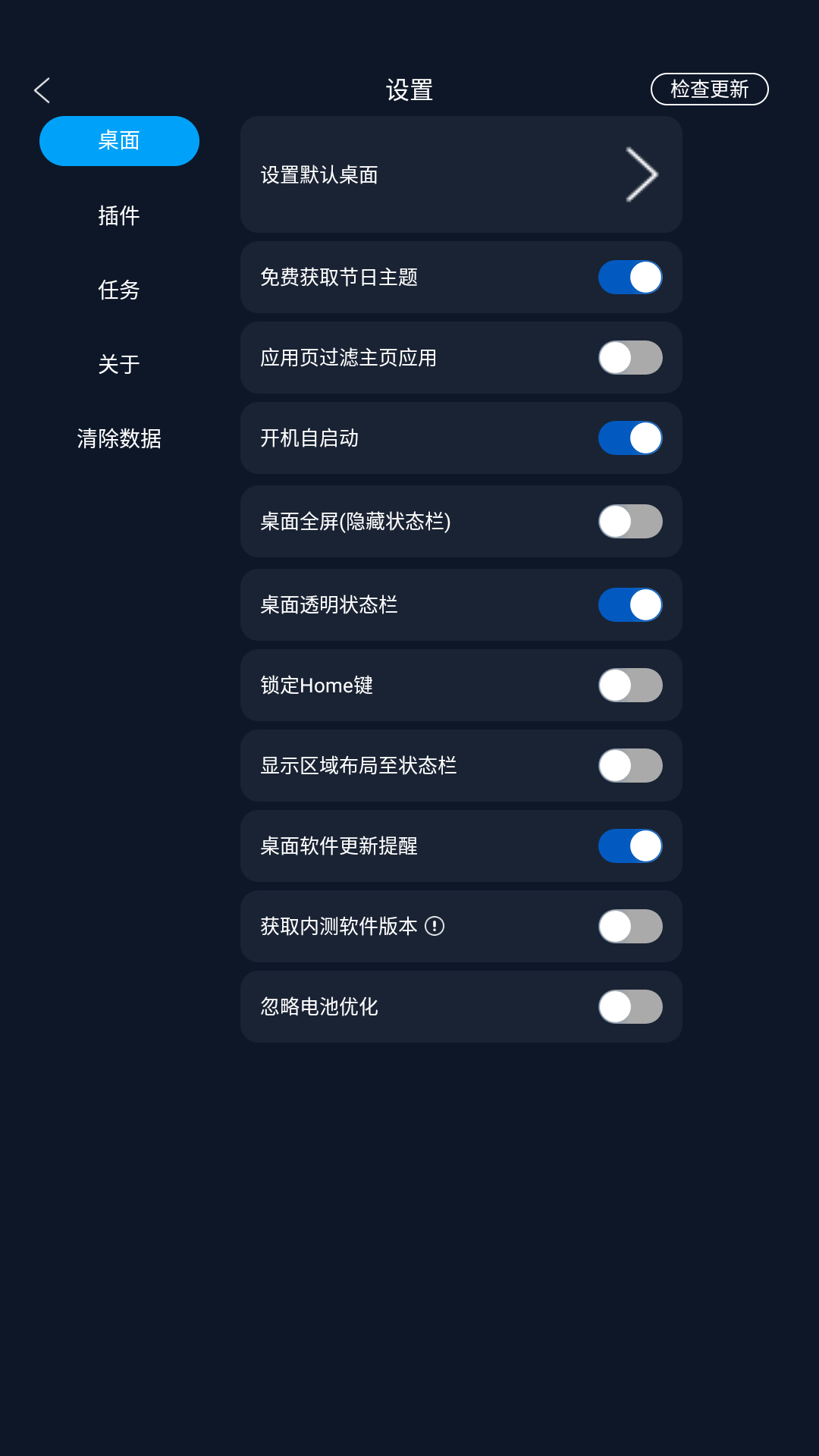This screenshot has width=819, height=1456.
Task: Enable the 锁定Home键 switch
Action: (630, 686)
